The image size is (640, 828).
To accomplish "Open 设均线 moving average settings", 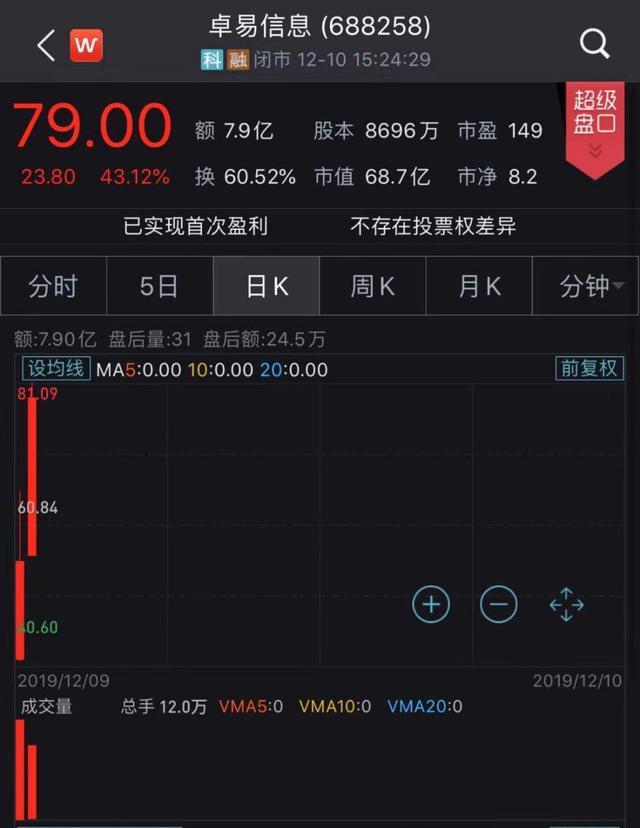I will [x=56, y=368].
